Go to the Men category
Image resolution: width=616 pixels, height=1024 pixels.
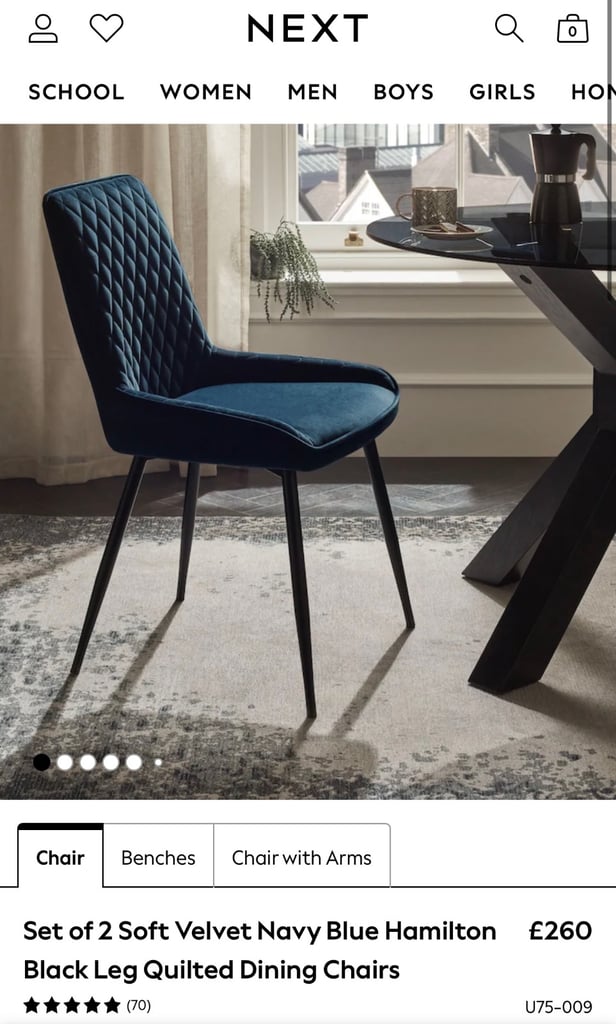pos(312,92)
